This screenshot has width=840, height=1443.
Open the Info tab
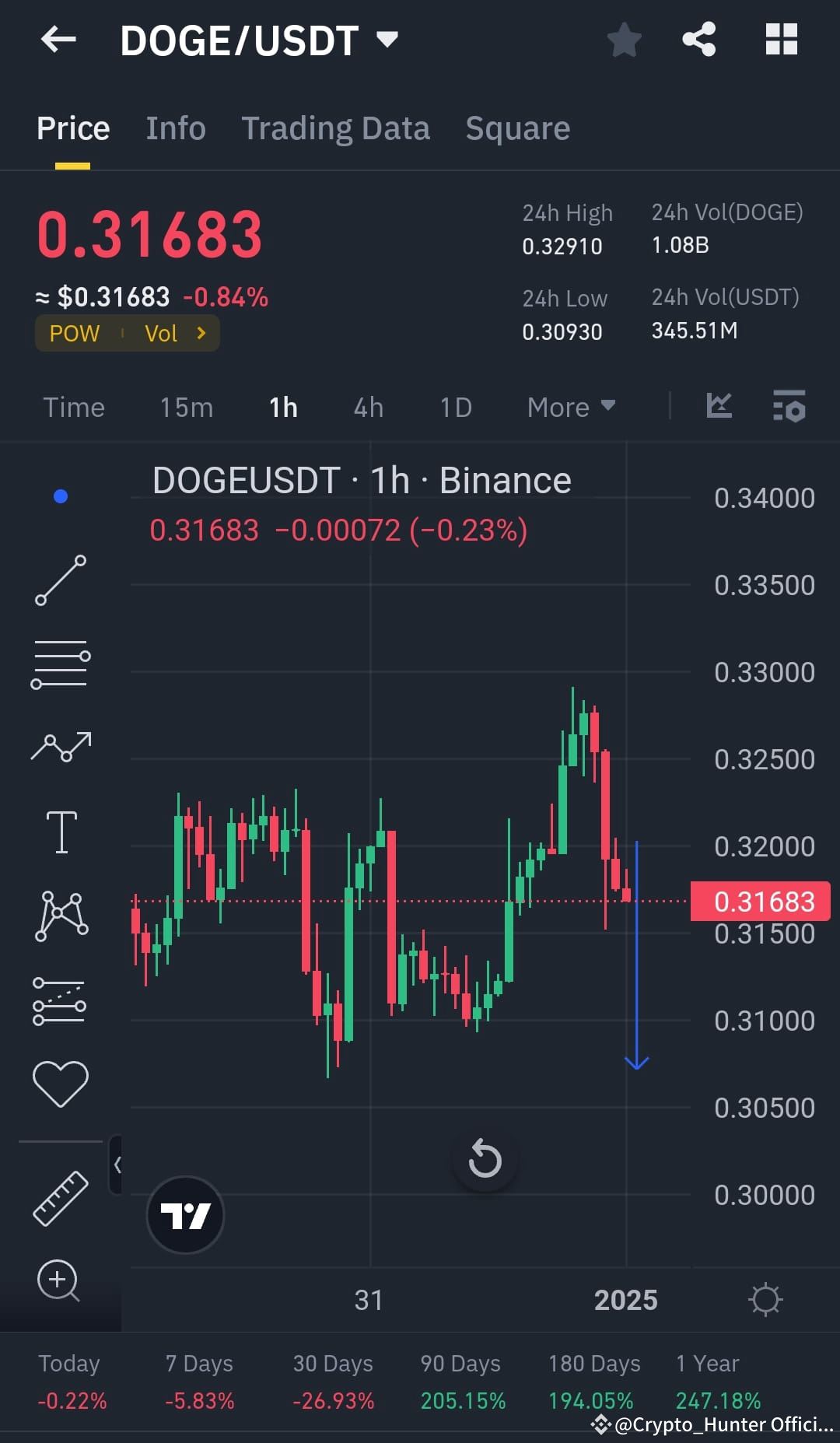pyautogui.click(x=175, y=128)
